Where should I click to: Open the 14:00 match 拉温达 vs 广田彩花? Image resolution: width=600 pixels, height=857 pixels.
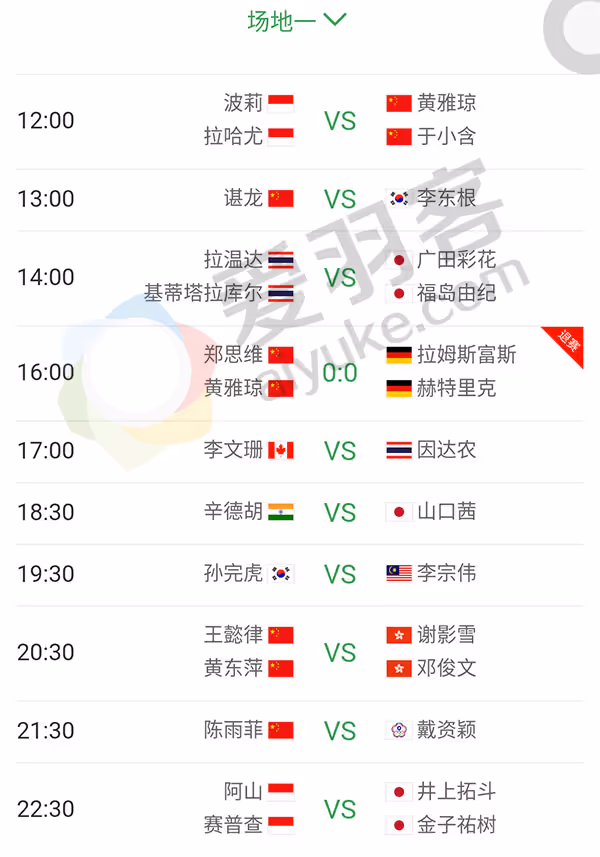tap(340, 277)
